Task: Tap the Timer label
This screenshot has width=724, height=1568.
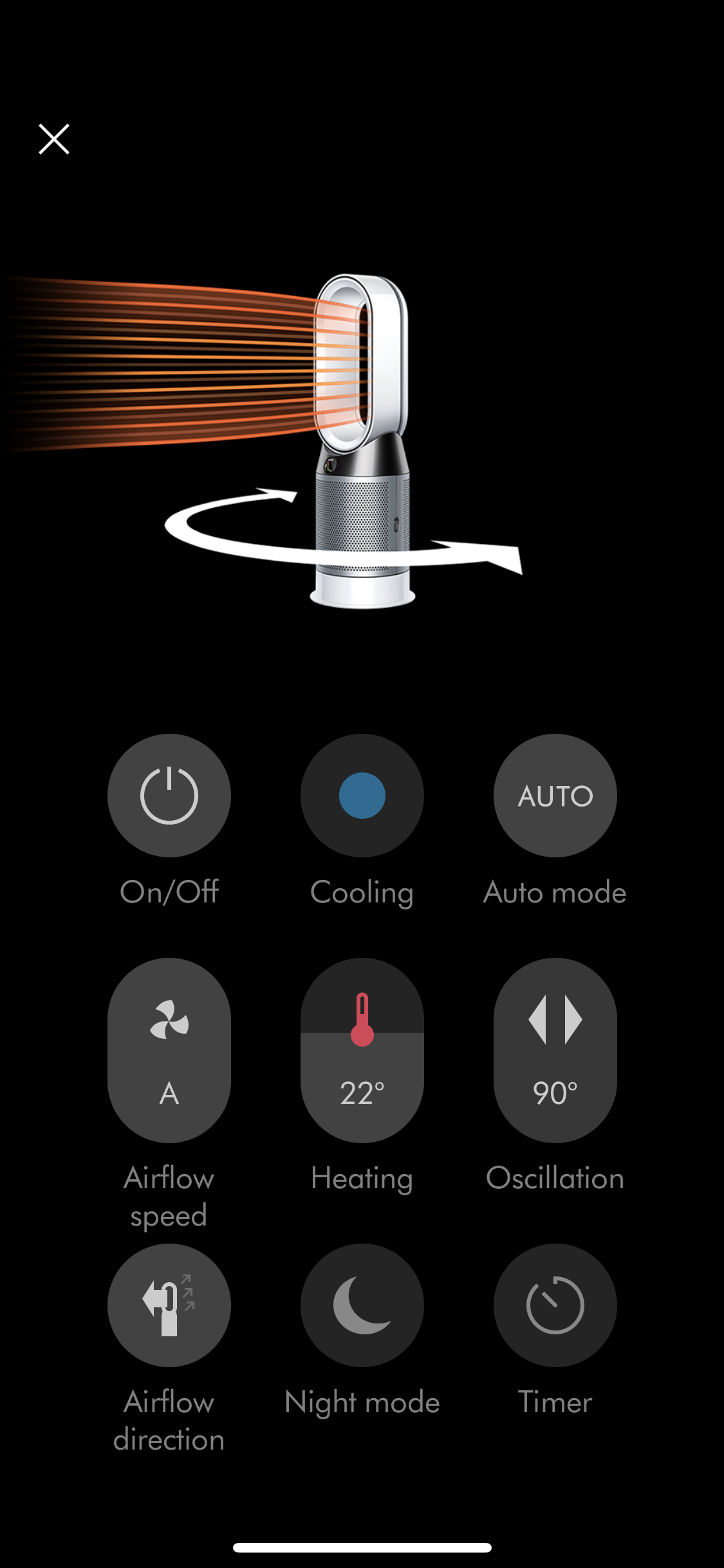Action: point(555,1402)
